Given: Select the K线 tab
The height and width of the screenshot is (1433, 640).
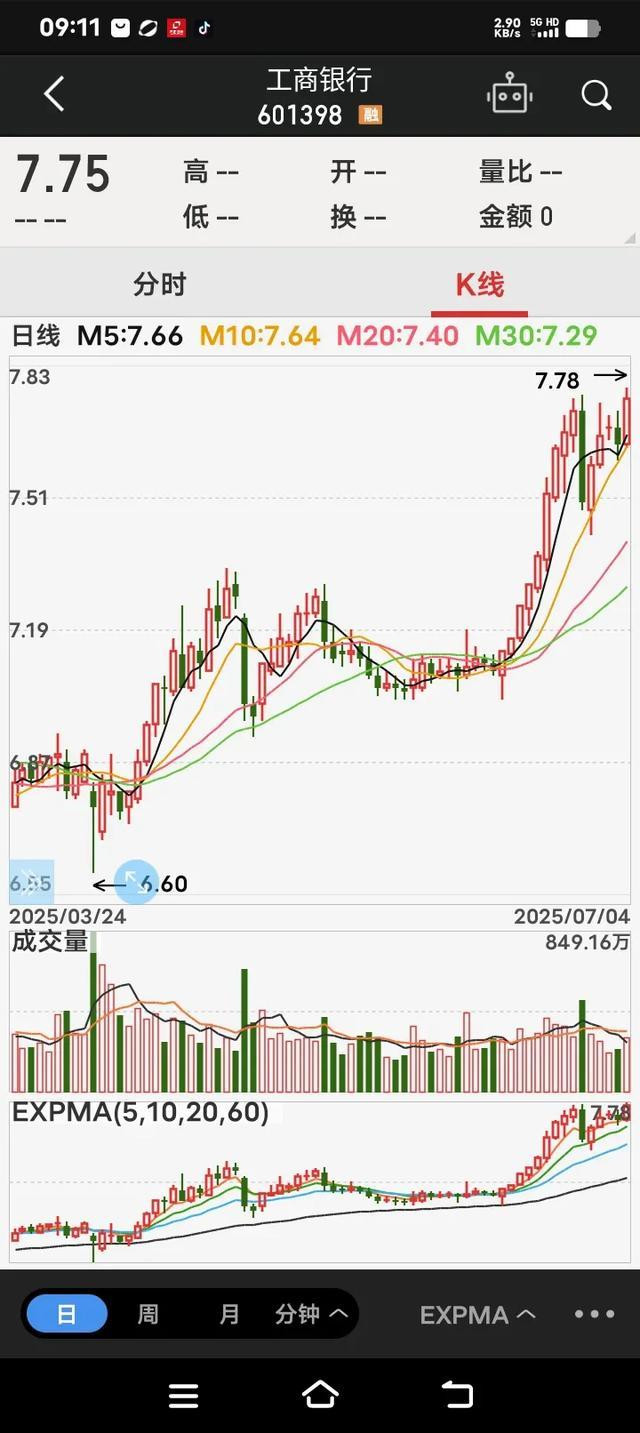Looking at the screenshot, I should click(x=480, y=285).
